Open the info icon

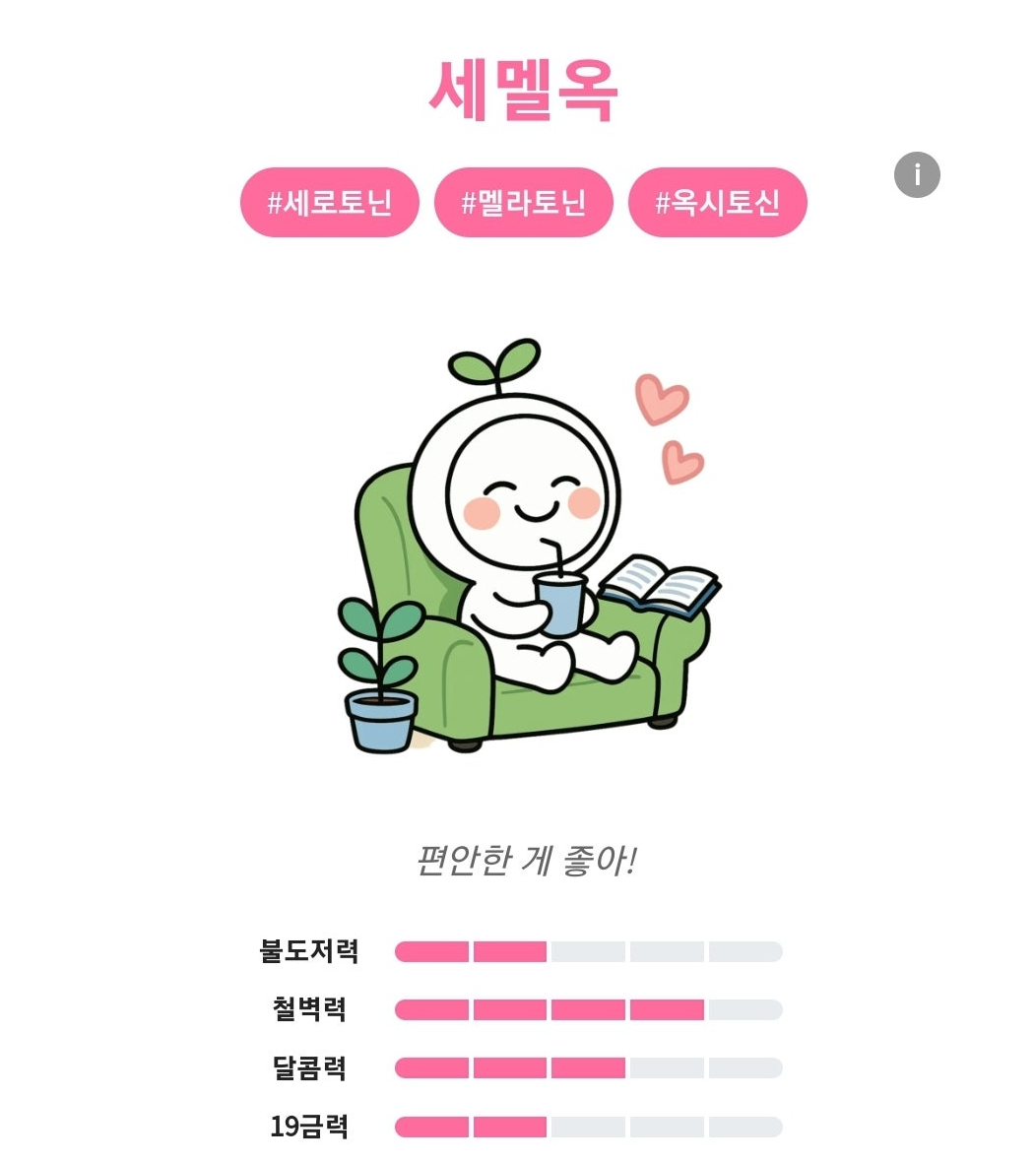click(917, 175)
